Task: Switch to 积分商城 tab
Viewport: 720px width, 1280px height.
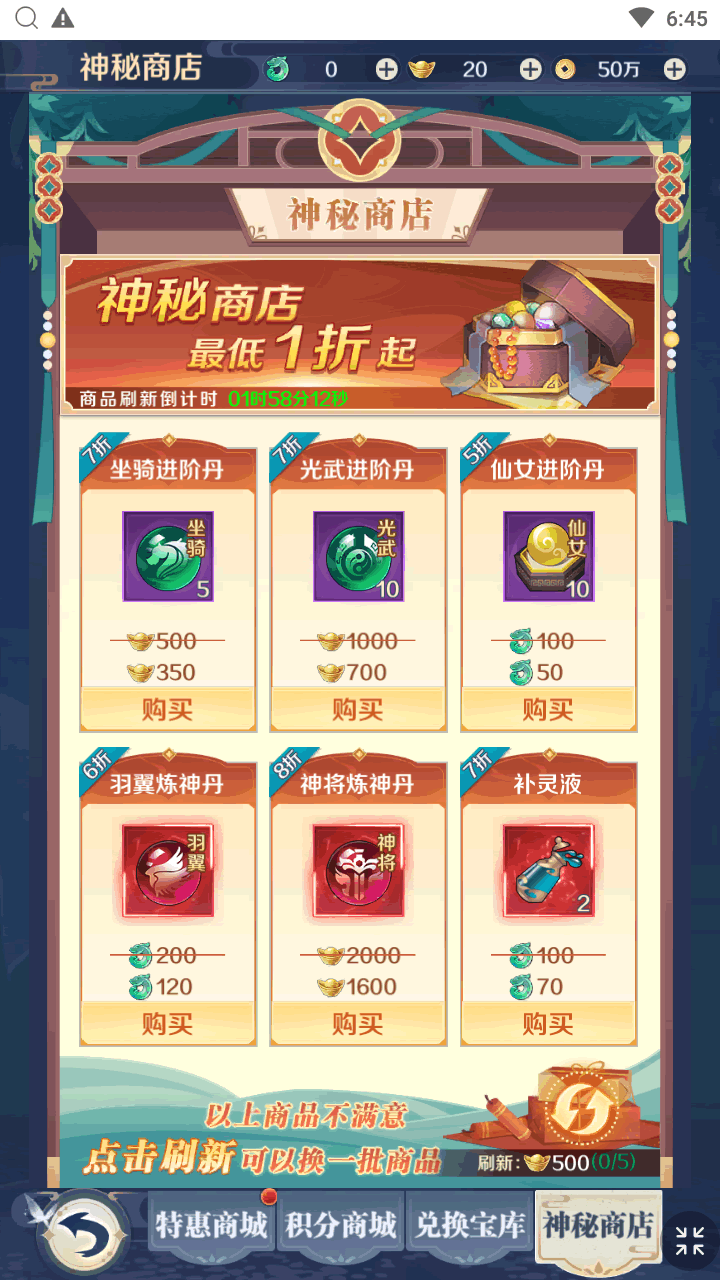Action: (341, 1226)
